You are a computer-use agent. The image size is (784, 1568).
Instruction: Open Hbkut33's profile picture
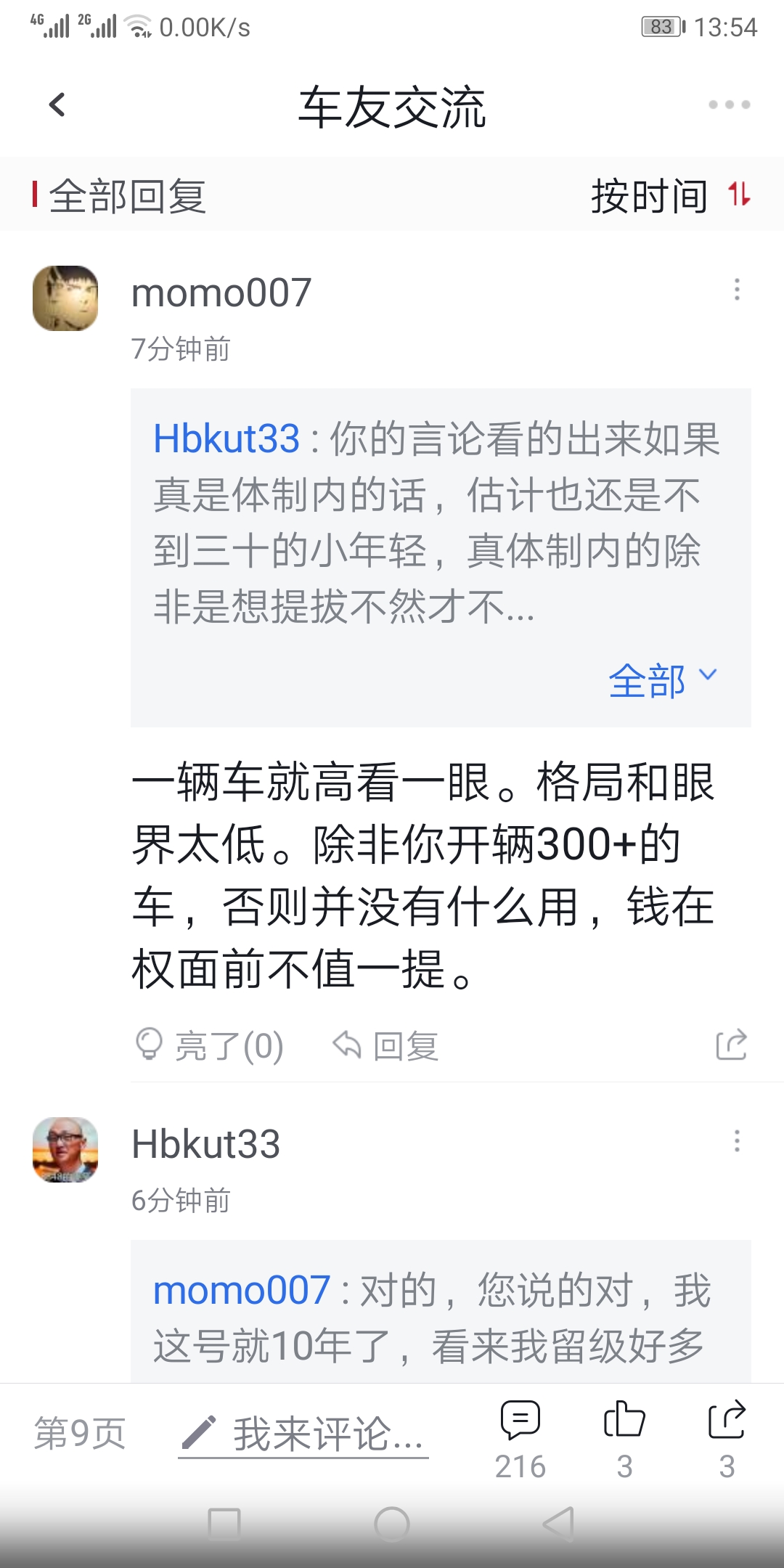coord(65,1150)
